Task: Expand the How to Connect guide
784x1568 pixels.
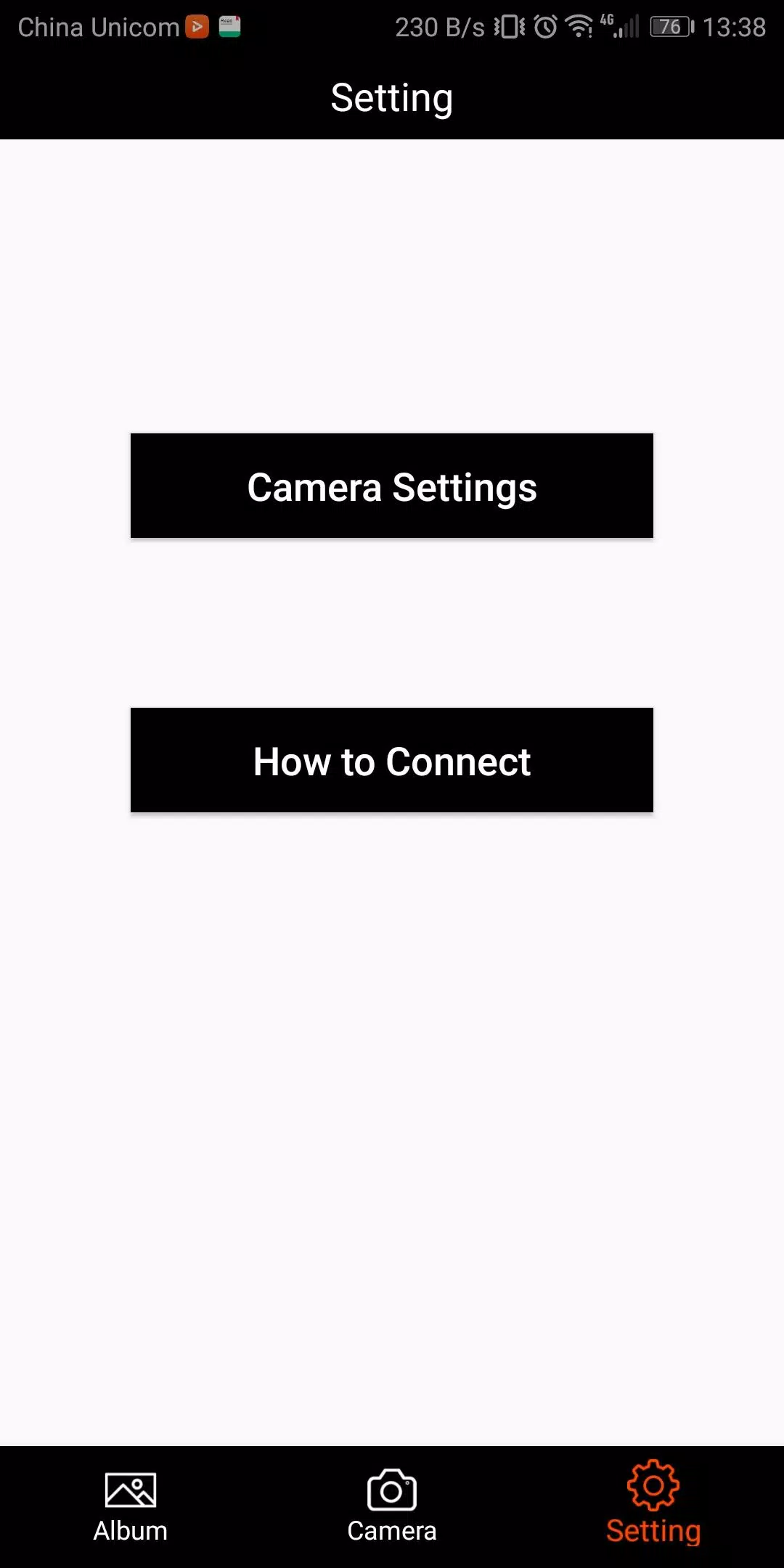Action: click(391, 760)
